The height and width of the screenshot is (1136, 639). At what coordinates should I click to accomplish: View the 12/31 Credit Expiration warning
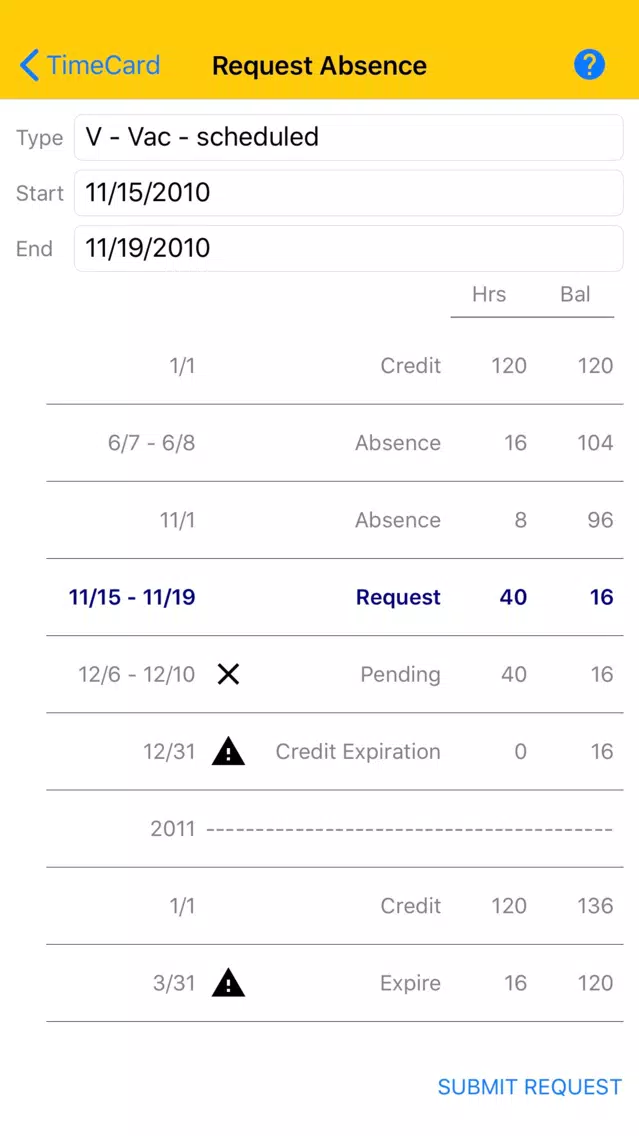[x=228, y=751]
